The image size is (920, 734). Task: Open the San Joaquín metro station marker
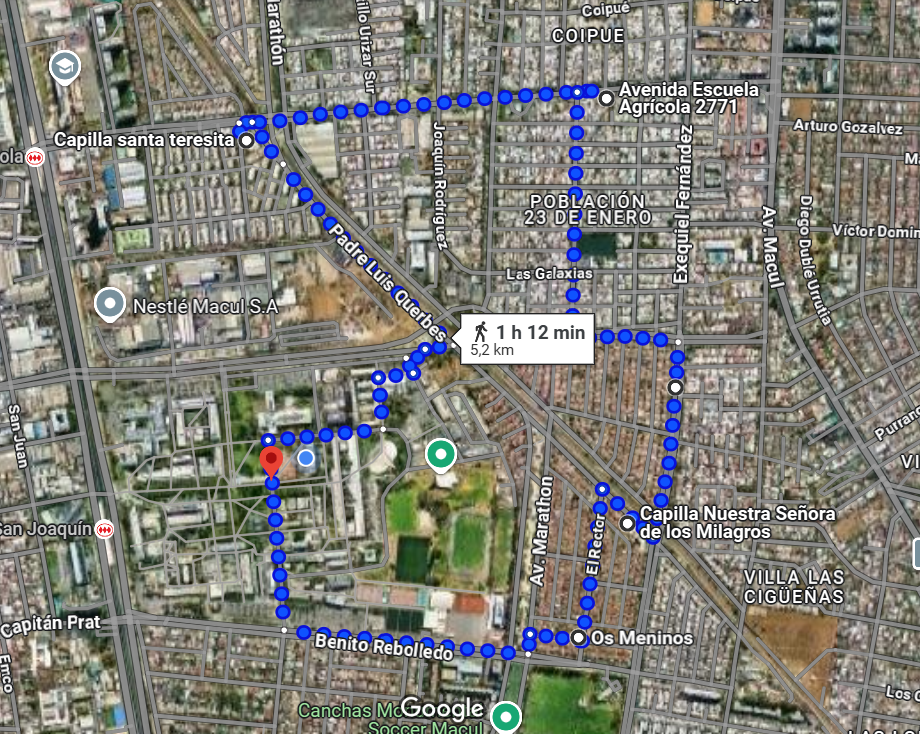tap(104, 529)
